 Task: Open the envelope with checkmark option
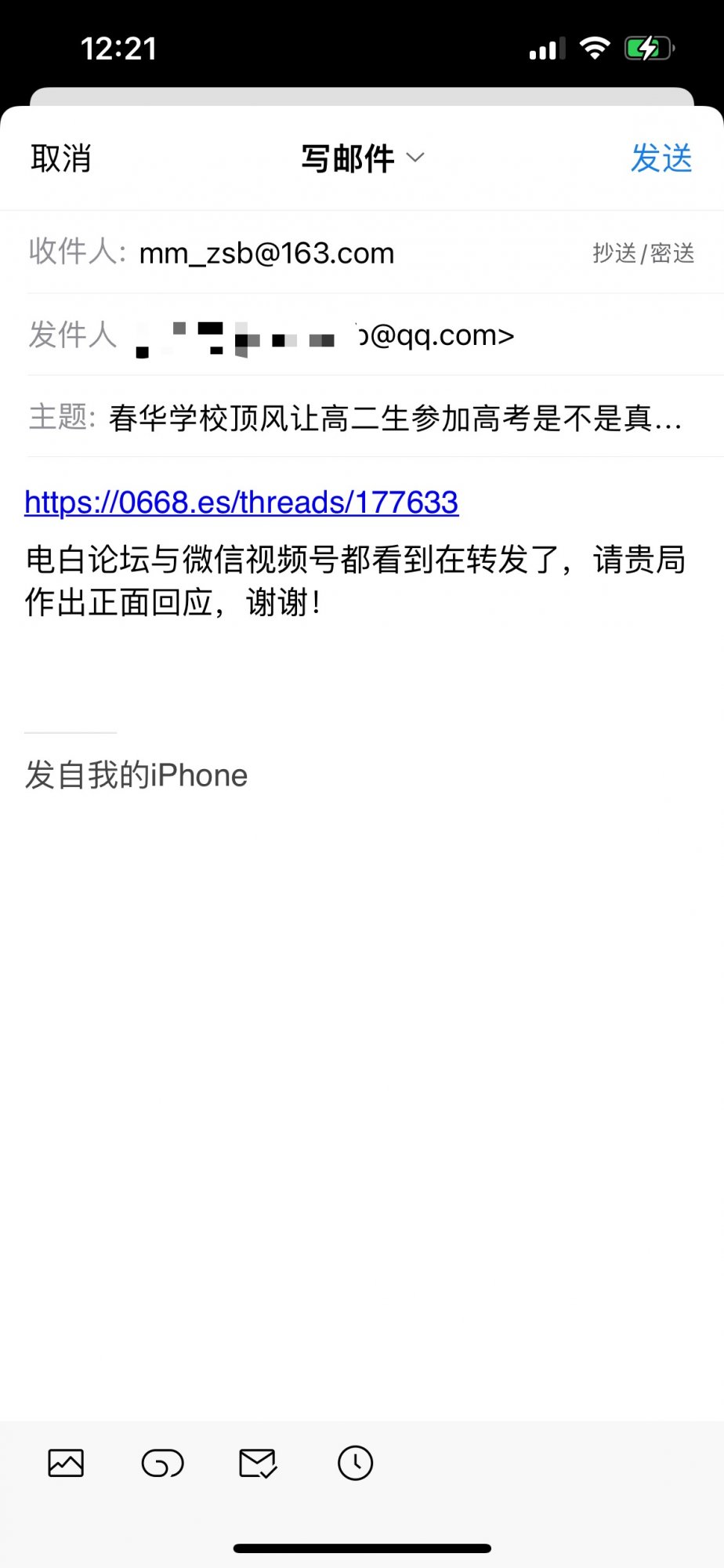258,1463
